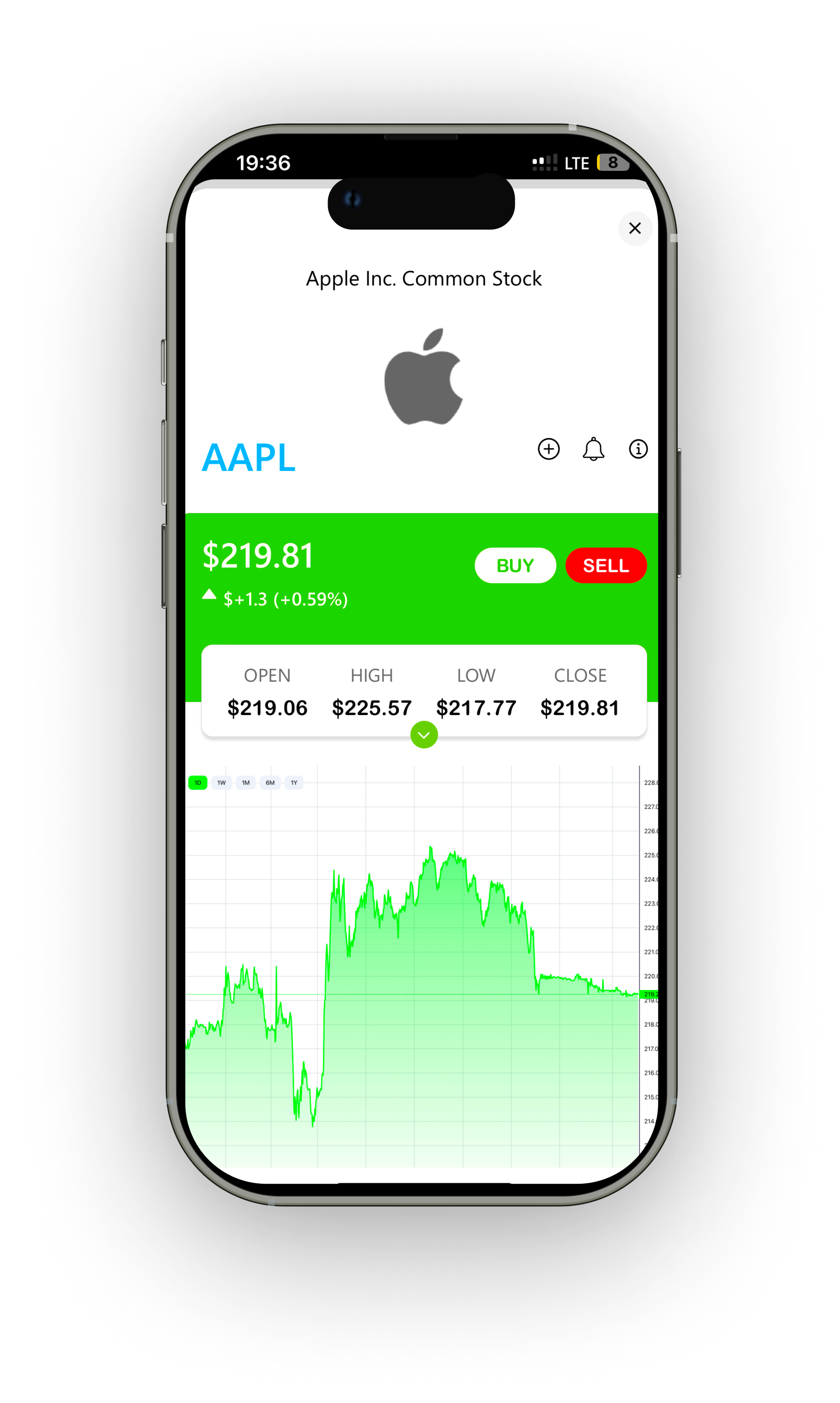Viewport: 840px width, 1403px height.
Task: Open the info icon for AAPL
Action: click(638, 449)
